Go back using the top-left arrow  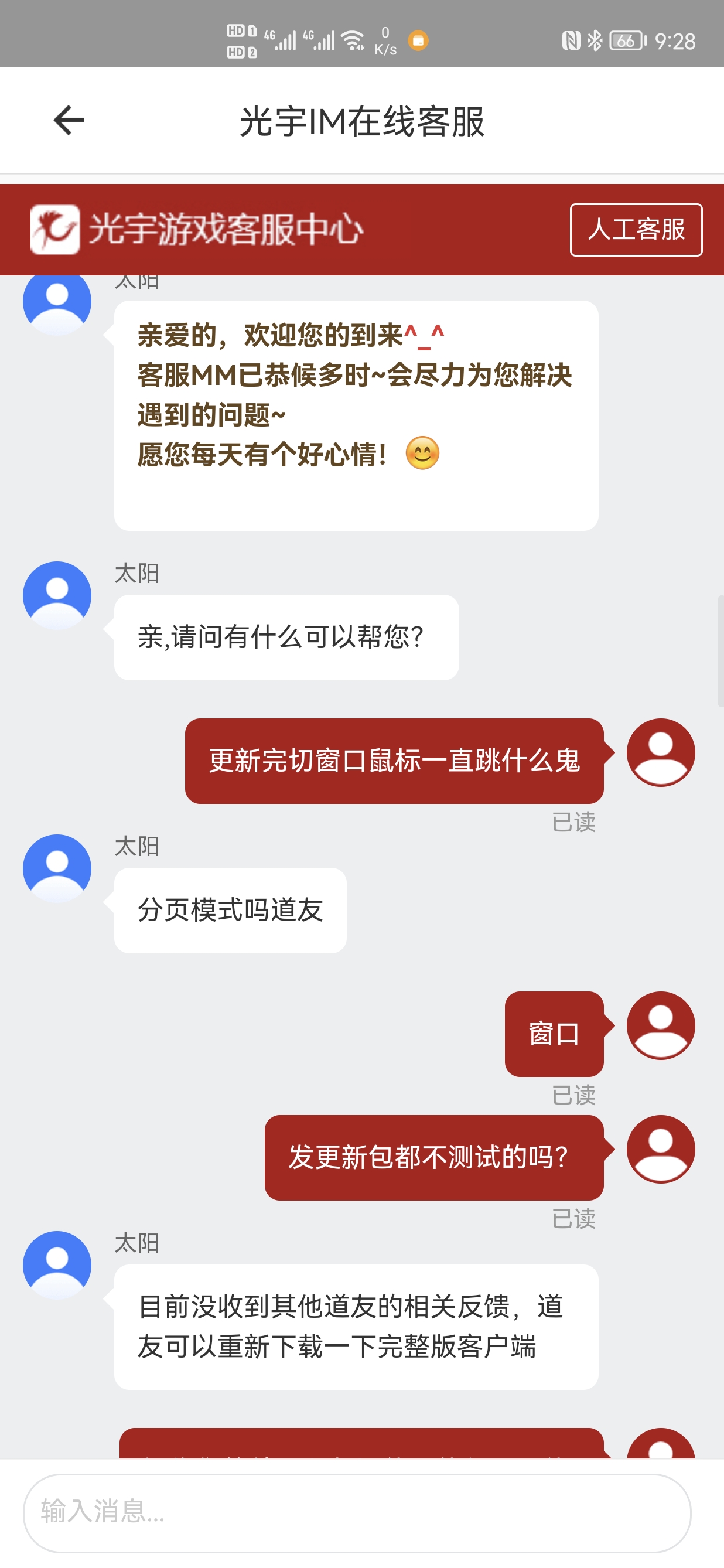69,120
